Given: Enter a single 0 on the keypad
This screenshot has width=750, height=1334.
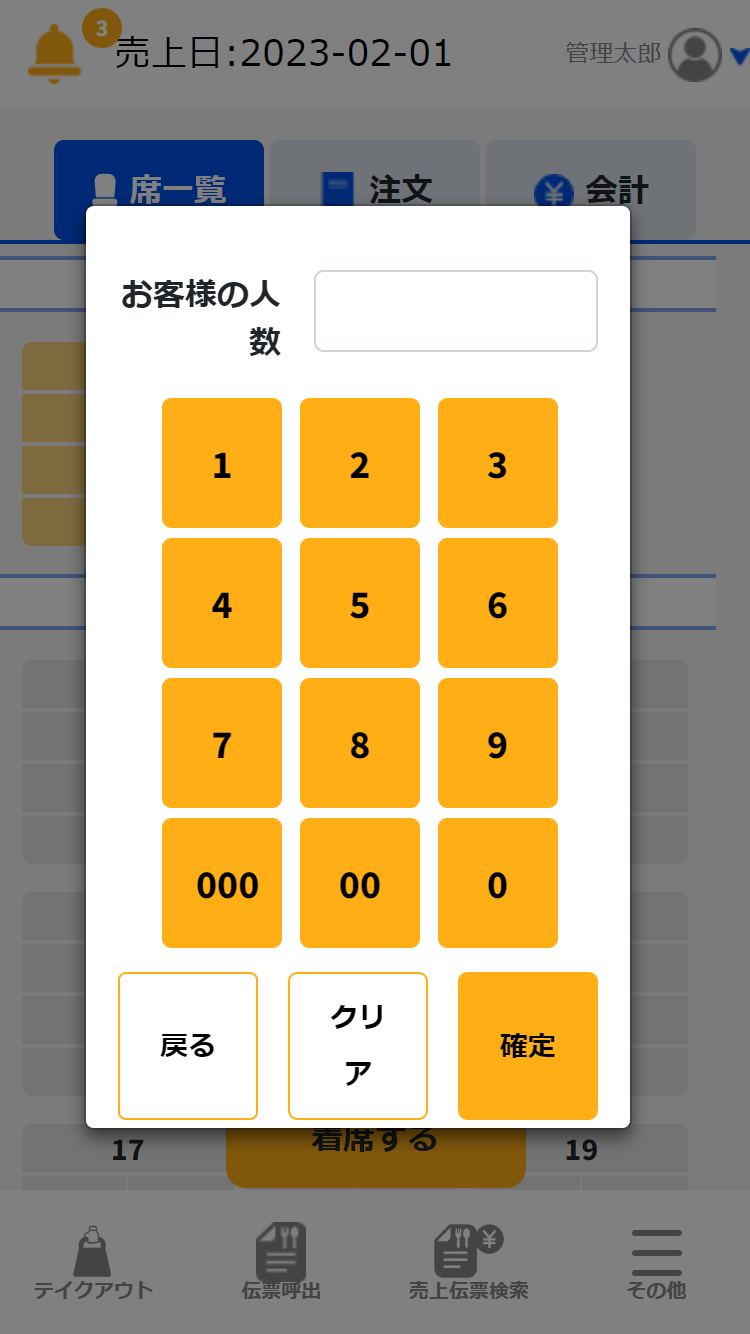Looking at the screenshot, I should 498,883.
